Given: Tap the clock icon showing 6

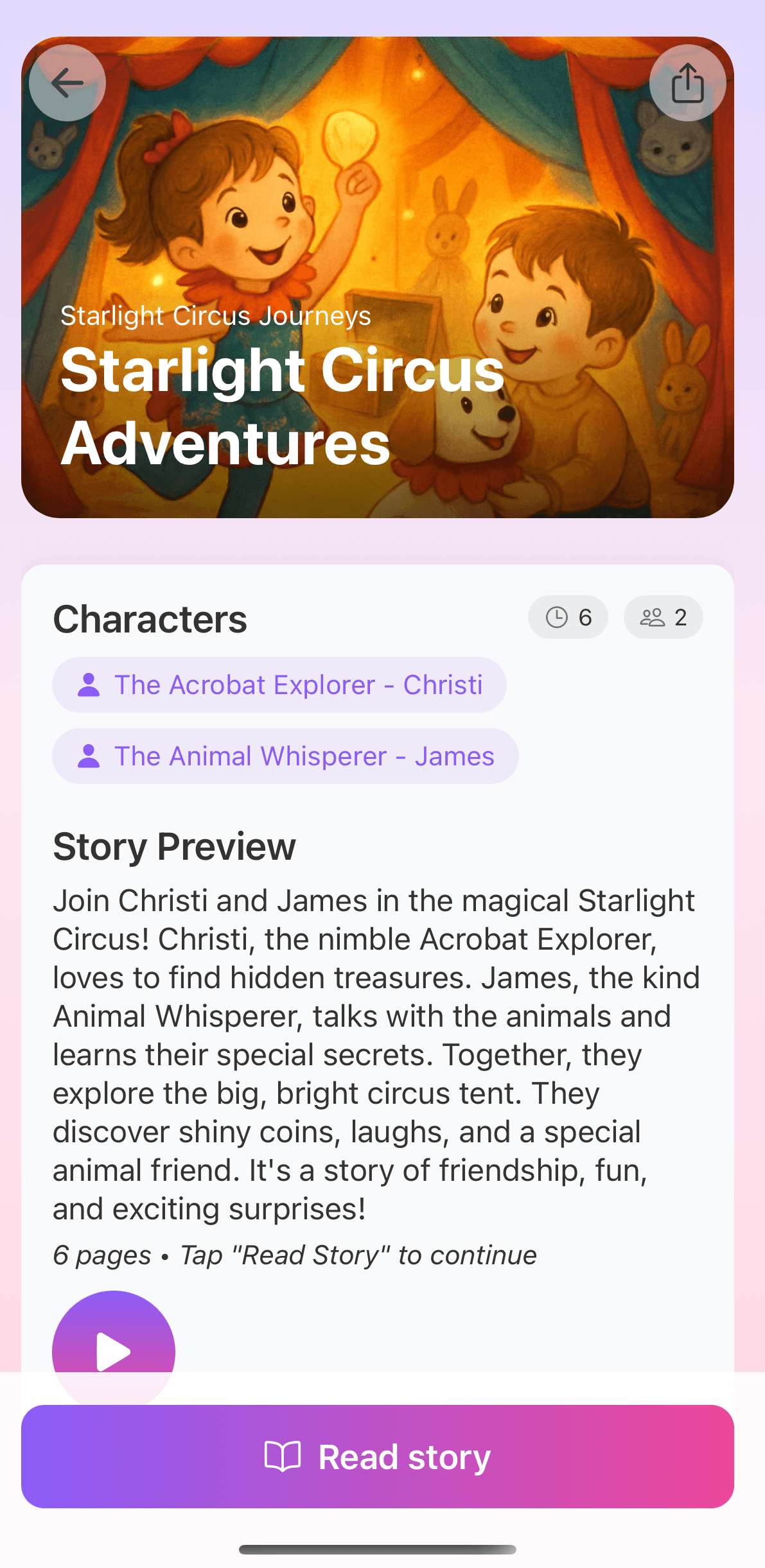Looking at the screenshot, I should coord(556,616).
